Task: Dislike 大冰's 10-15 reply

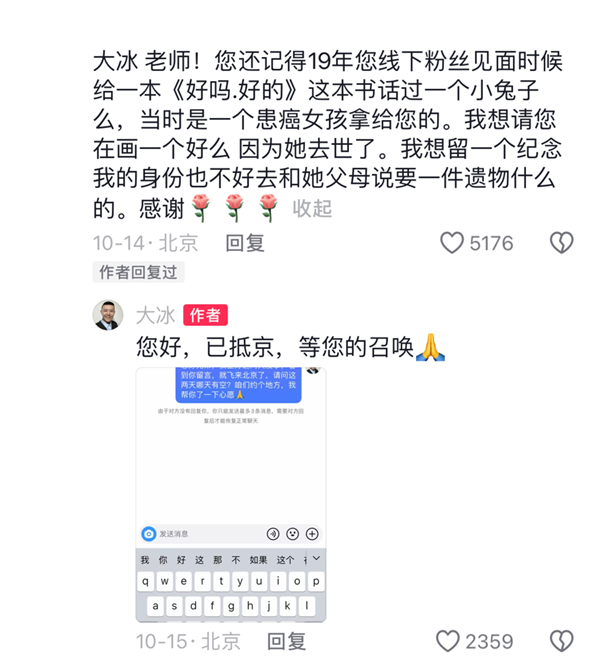Action: (563, 641)
